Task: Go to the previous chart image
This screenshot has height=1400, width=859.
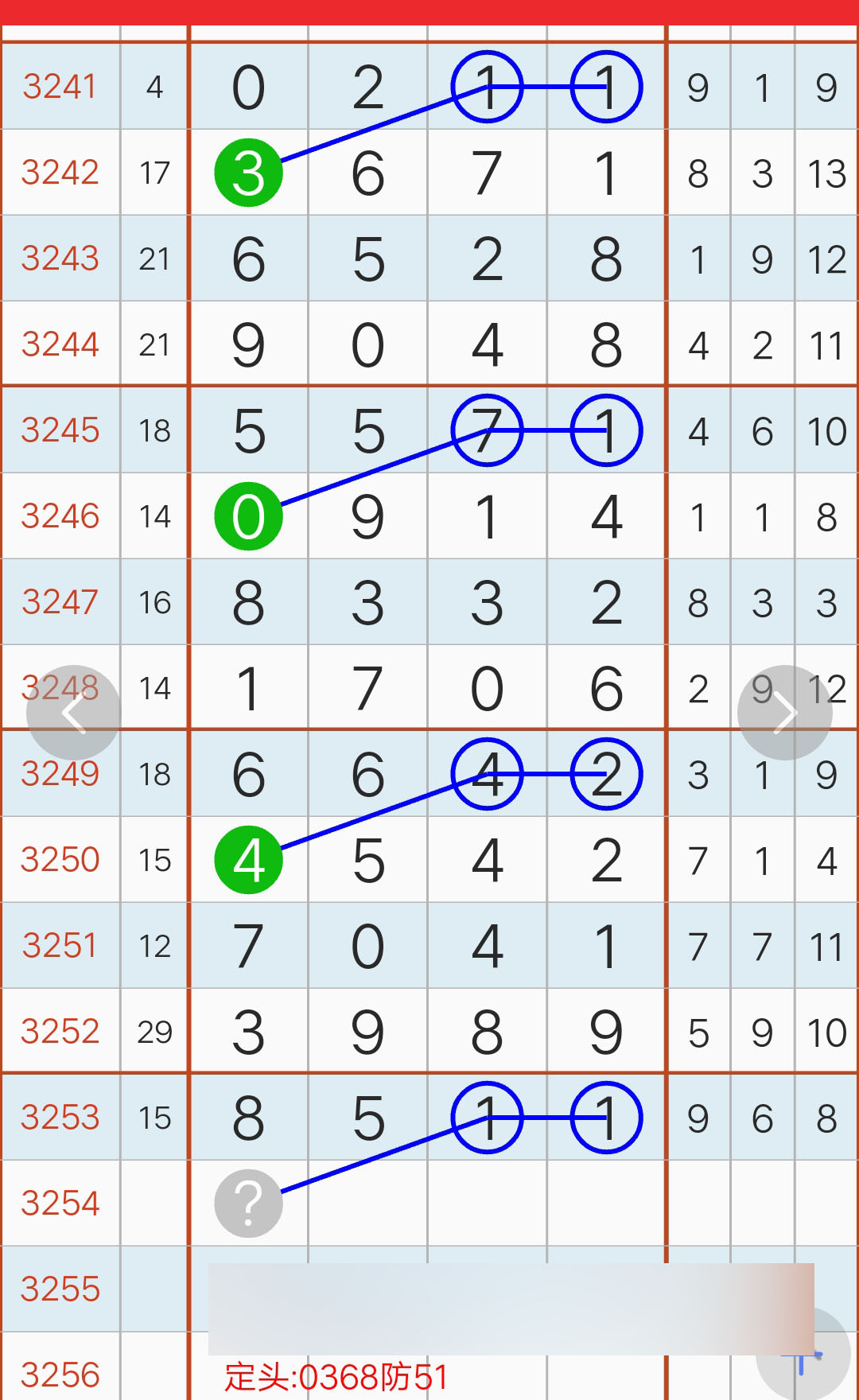Action: (73, 712)
